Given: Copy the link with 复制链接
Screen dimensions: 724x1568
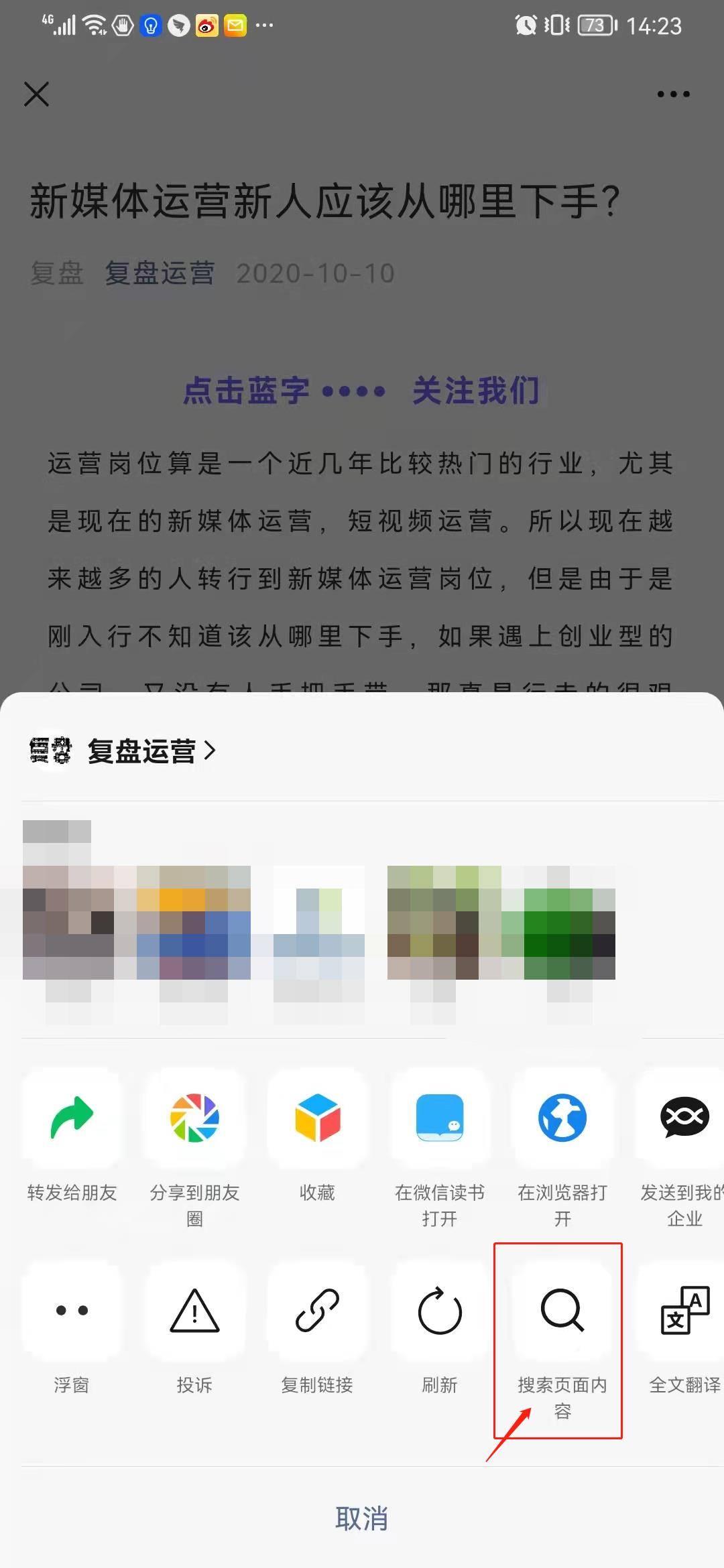Looking at the screenshot, I should click(x=317, y=1311).
